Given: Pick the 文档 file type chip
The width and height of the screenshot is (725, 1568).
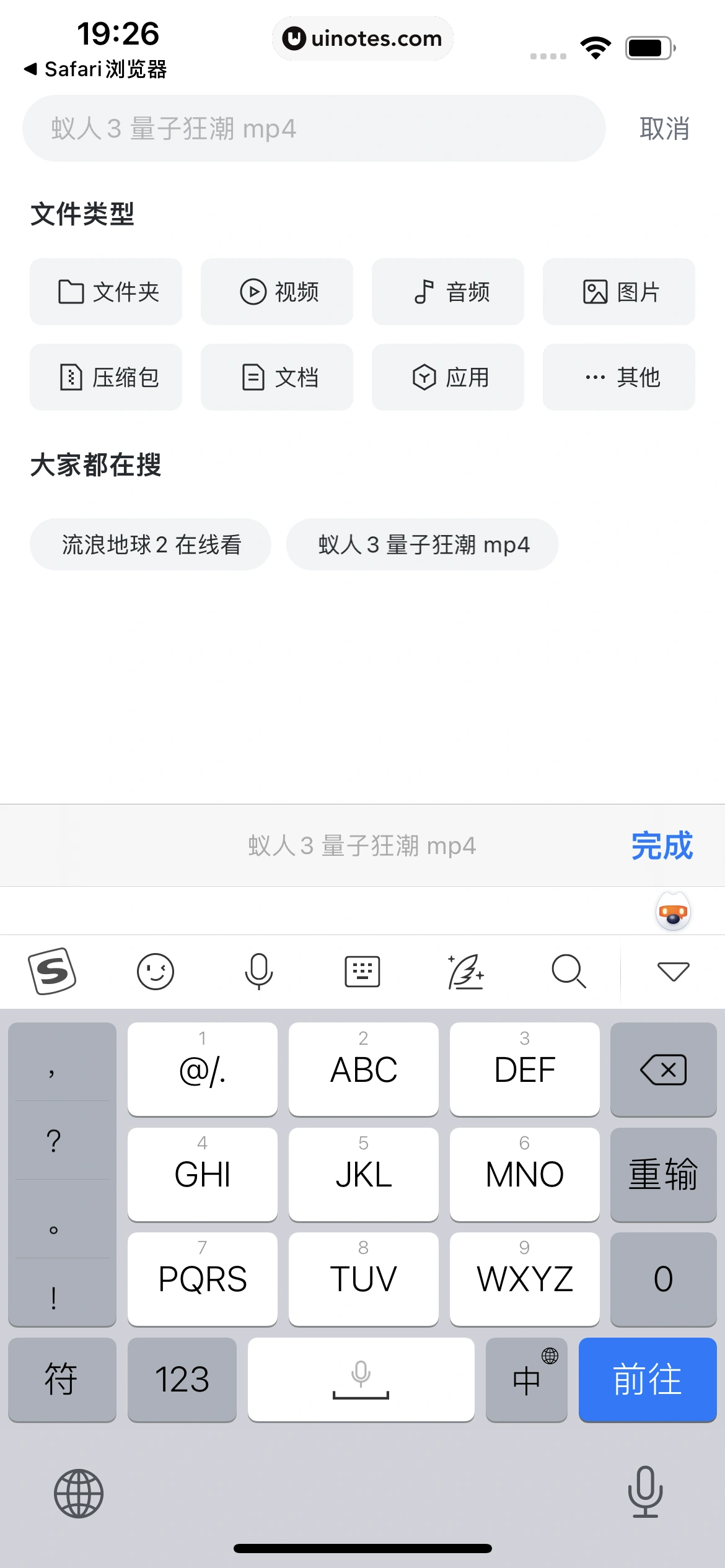Looking at the screenshot, I should tap(277, 377).
